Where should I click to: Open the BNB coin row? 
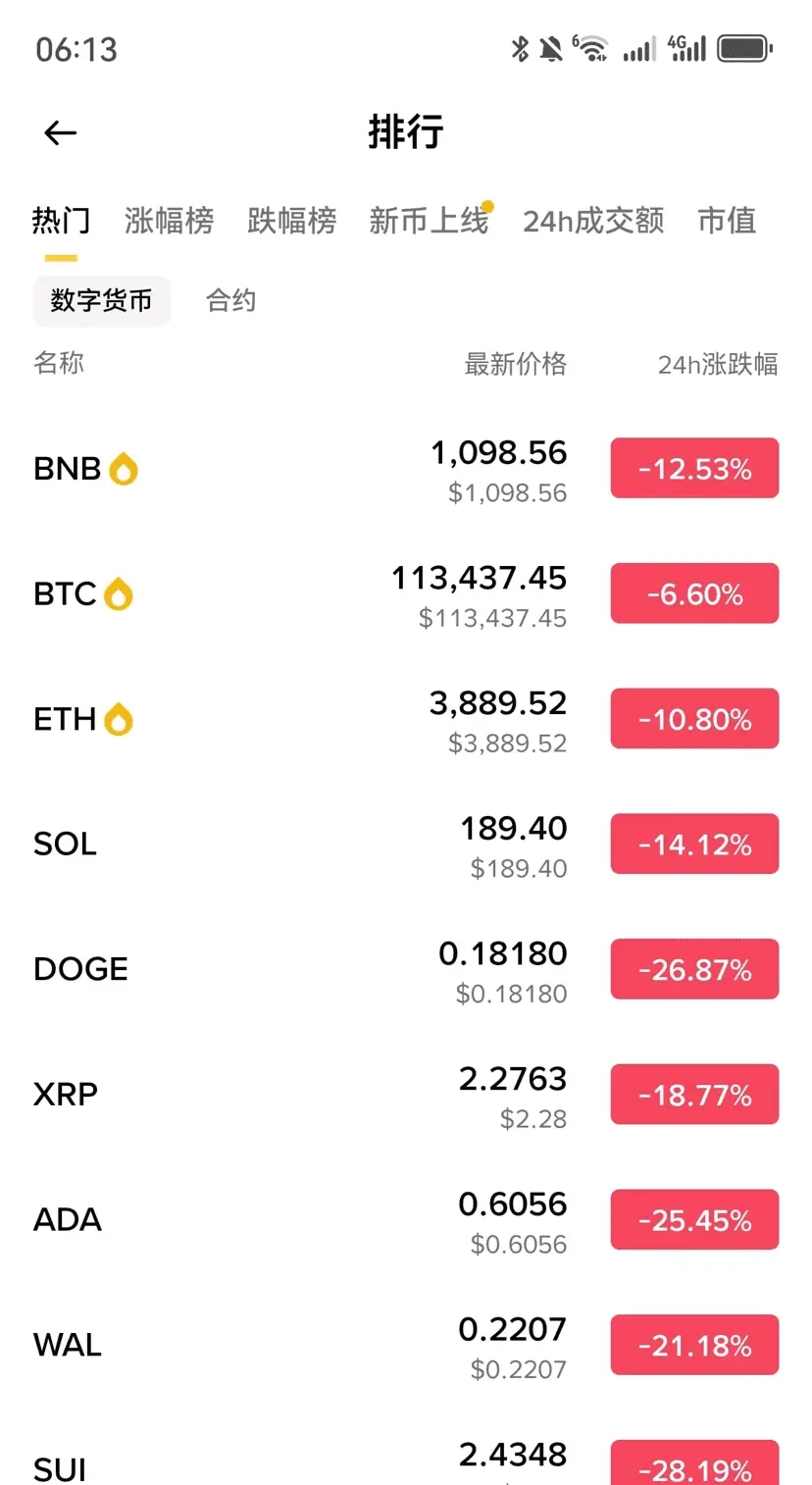(406, 469)
